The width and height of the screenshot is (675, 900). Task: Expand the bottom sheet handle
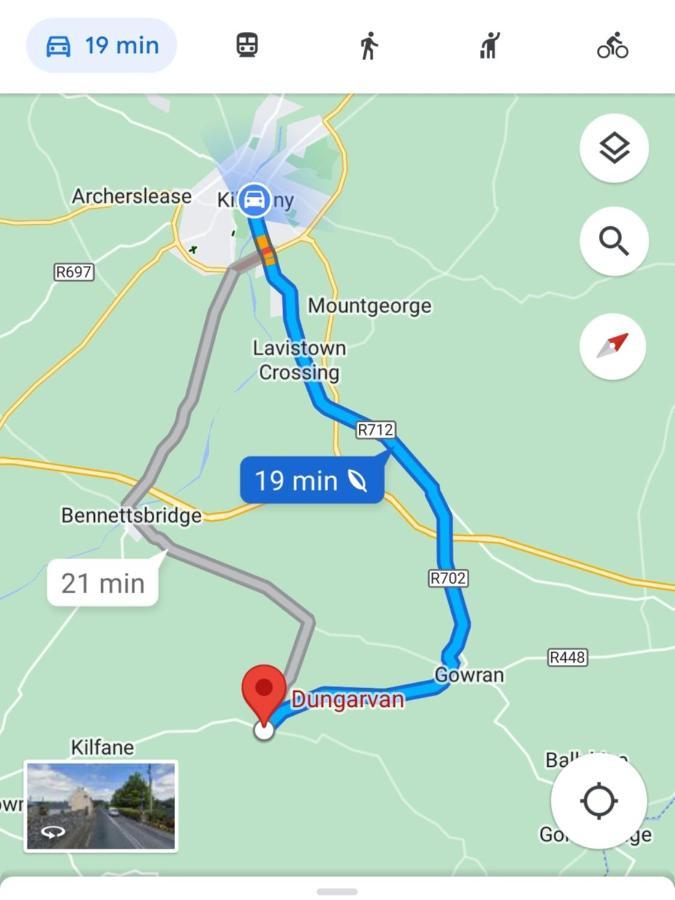pyautogui.click(x=337, y=890)
